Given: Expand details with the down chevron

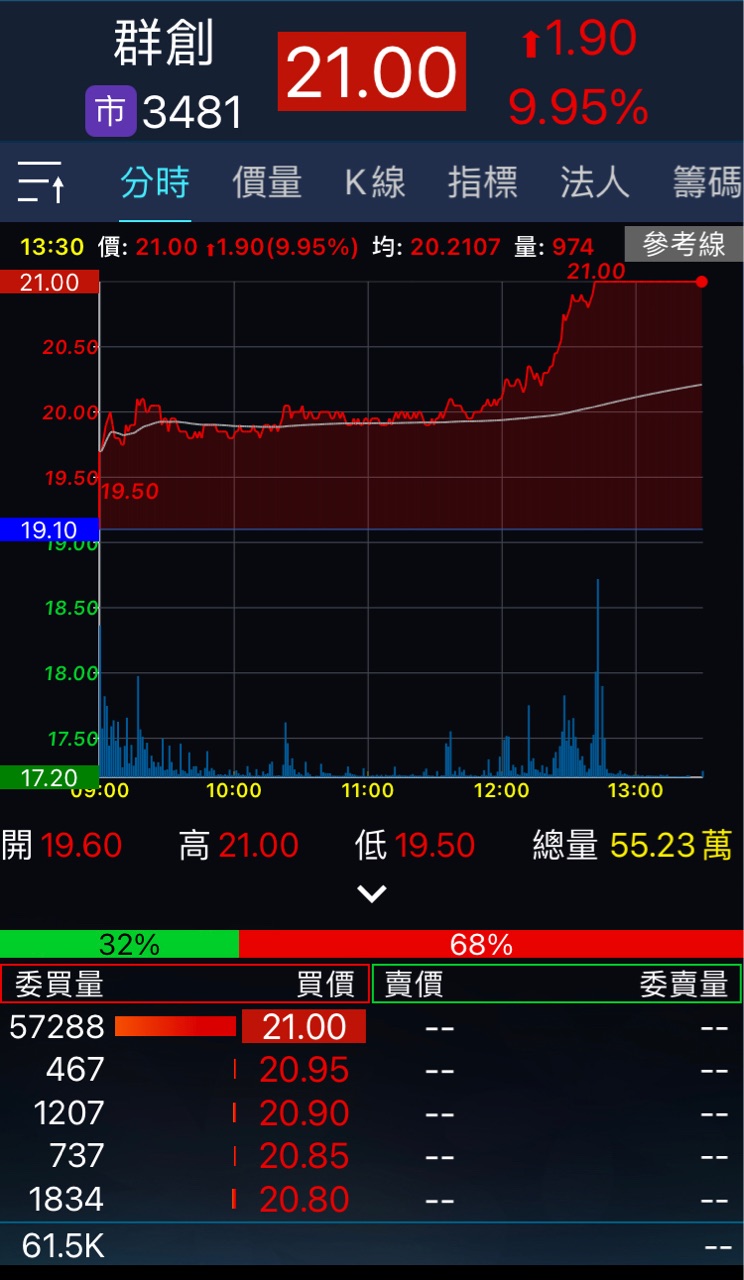Looking at the screenshot, I should point(372,893).
